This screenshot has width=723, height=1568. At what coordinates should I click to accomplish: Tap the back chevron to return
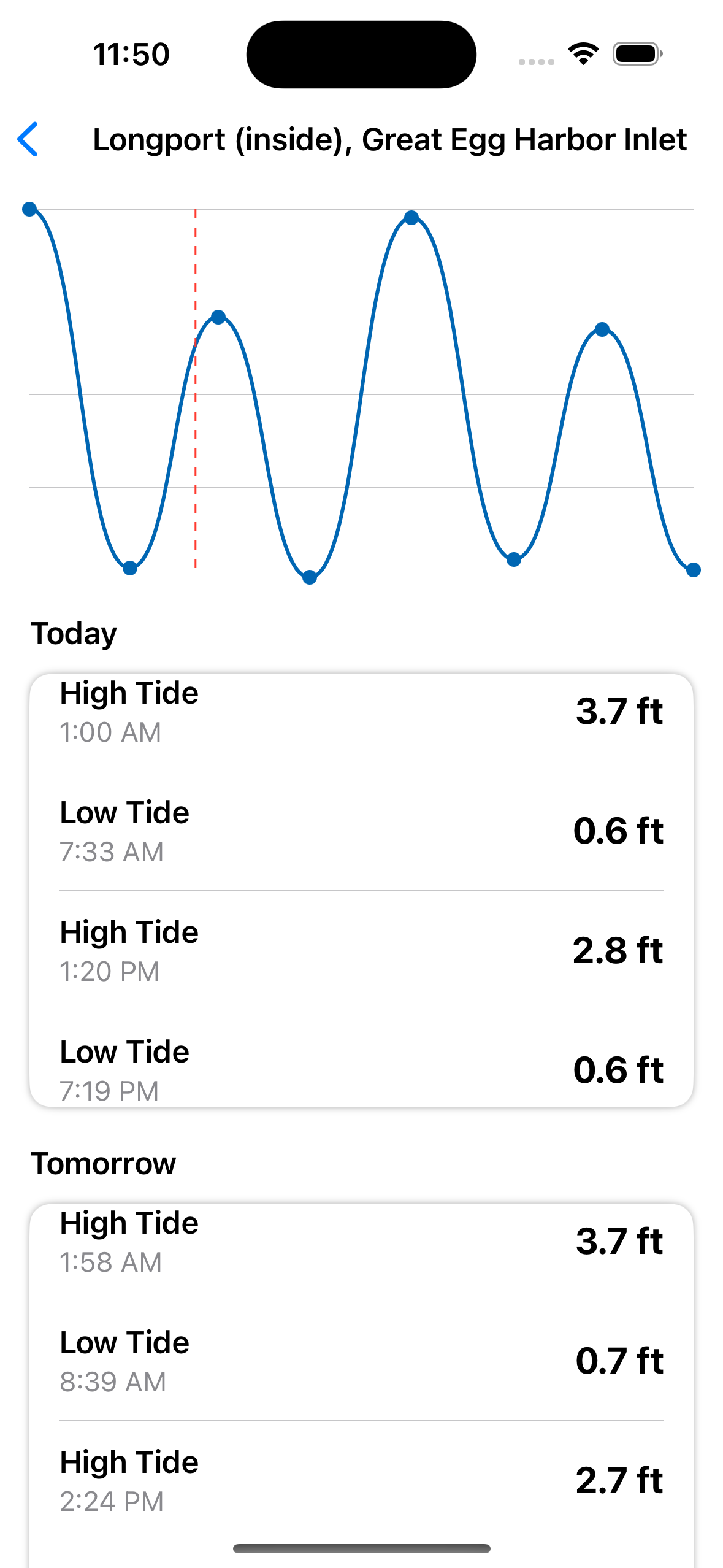[29, 141]
